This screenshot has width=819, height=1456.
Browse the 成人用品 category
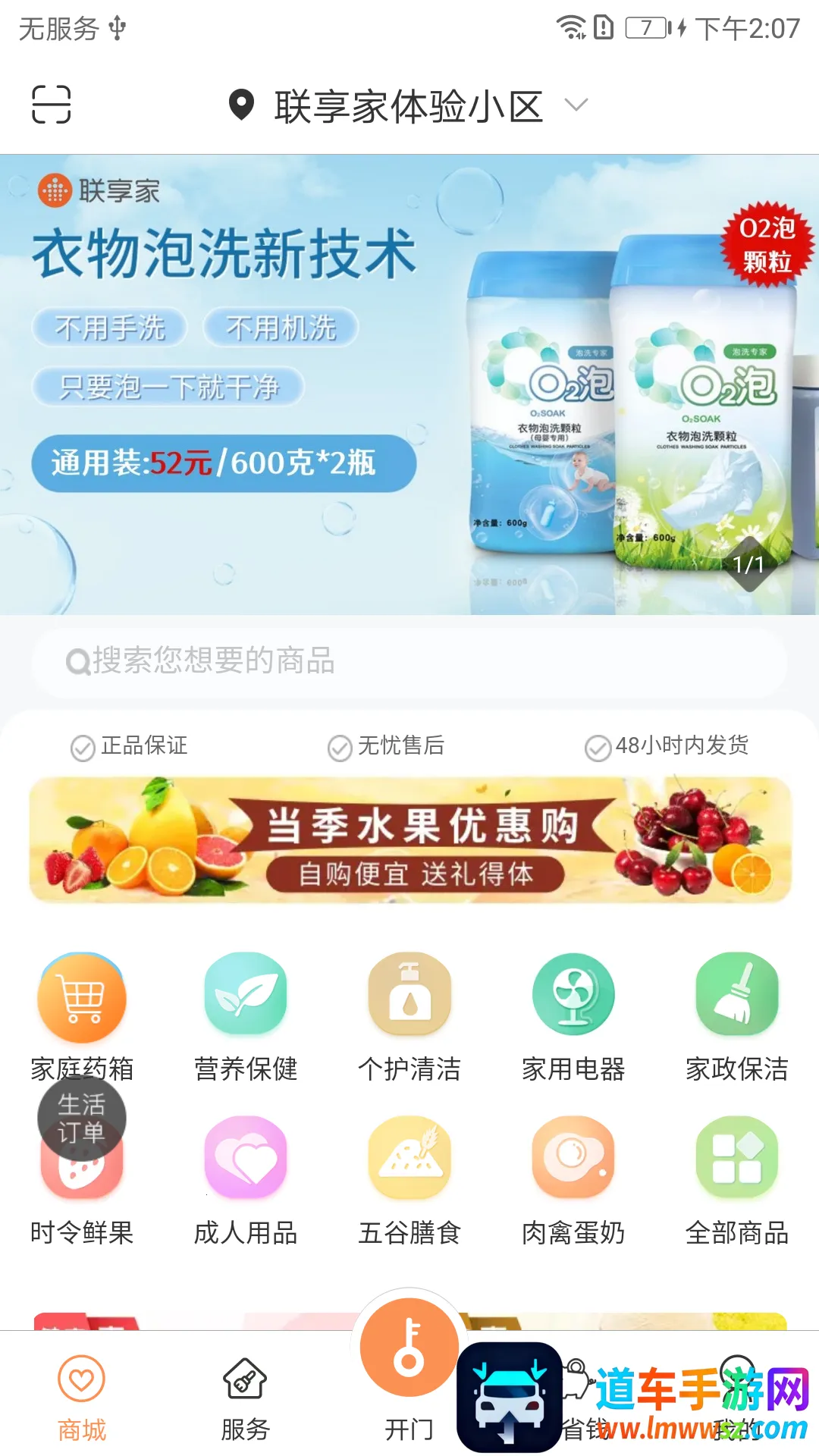click(246, 1180)
